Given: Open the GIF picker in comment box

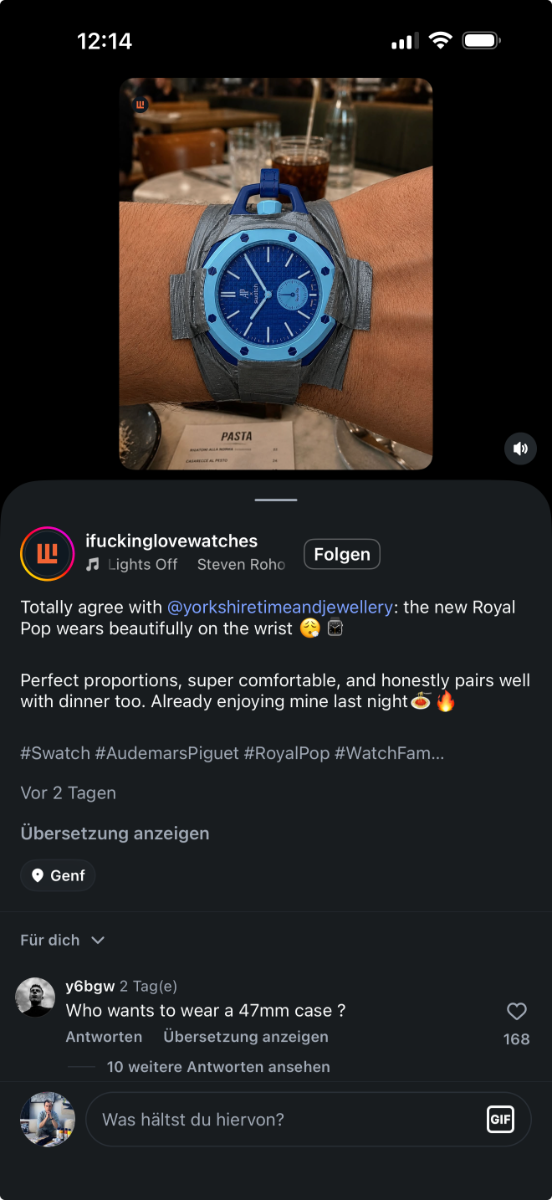Looking at the screenshot, I should click(500, 1119).
